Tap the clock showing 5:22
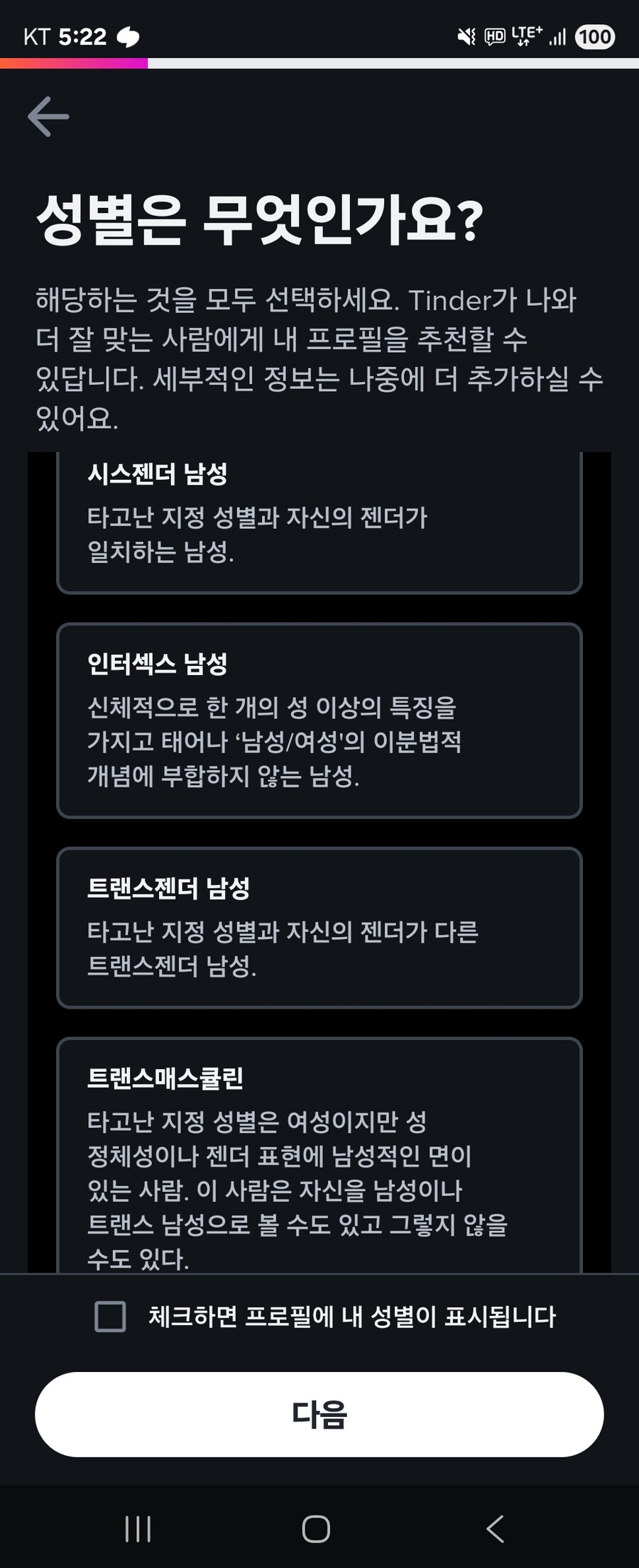The height and width of the screenshot is (1568, 639). 80,35
